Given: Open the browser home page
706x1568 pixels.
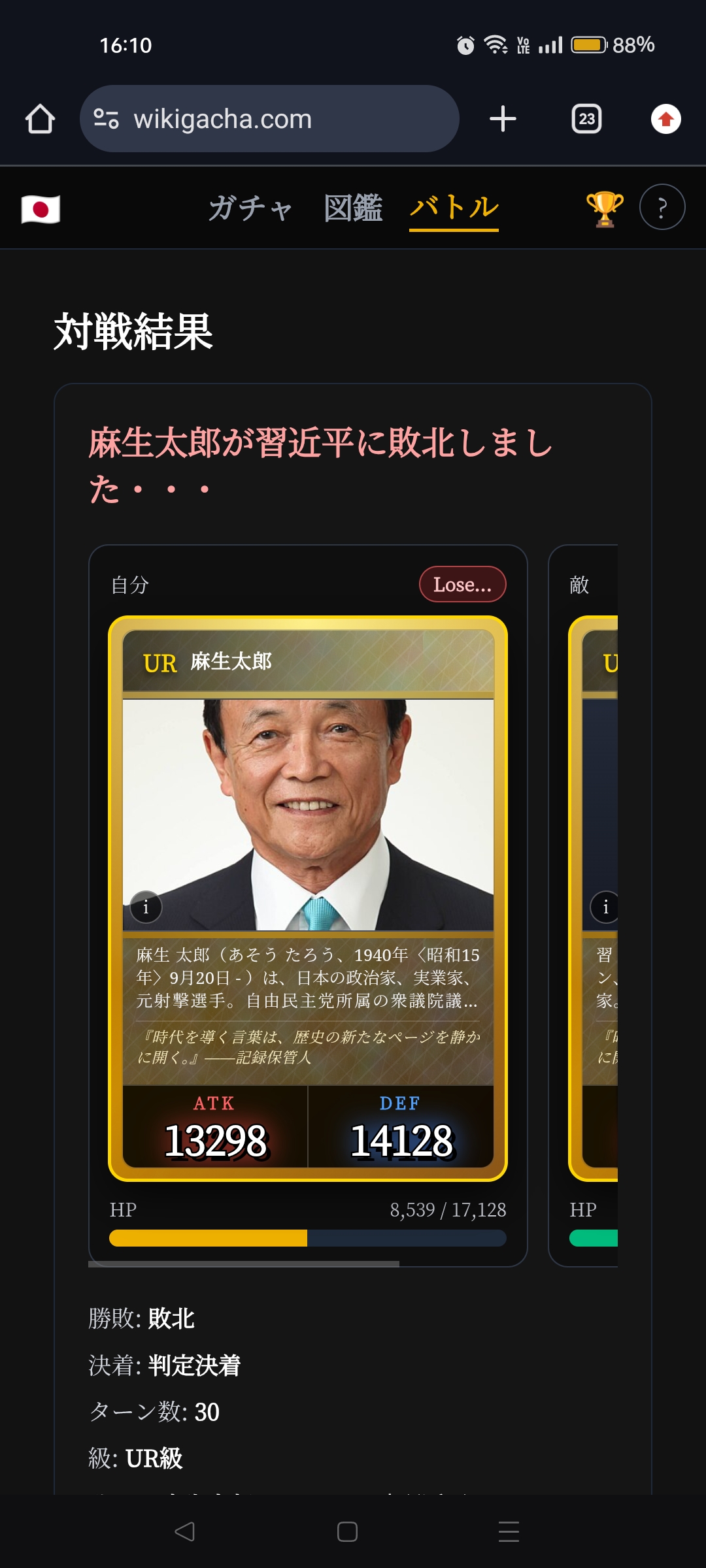Looking at the screenshot, I should click(x=40, y=119).
